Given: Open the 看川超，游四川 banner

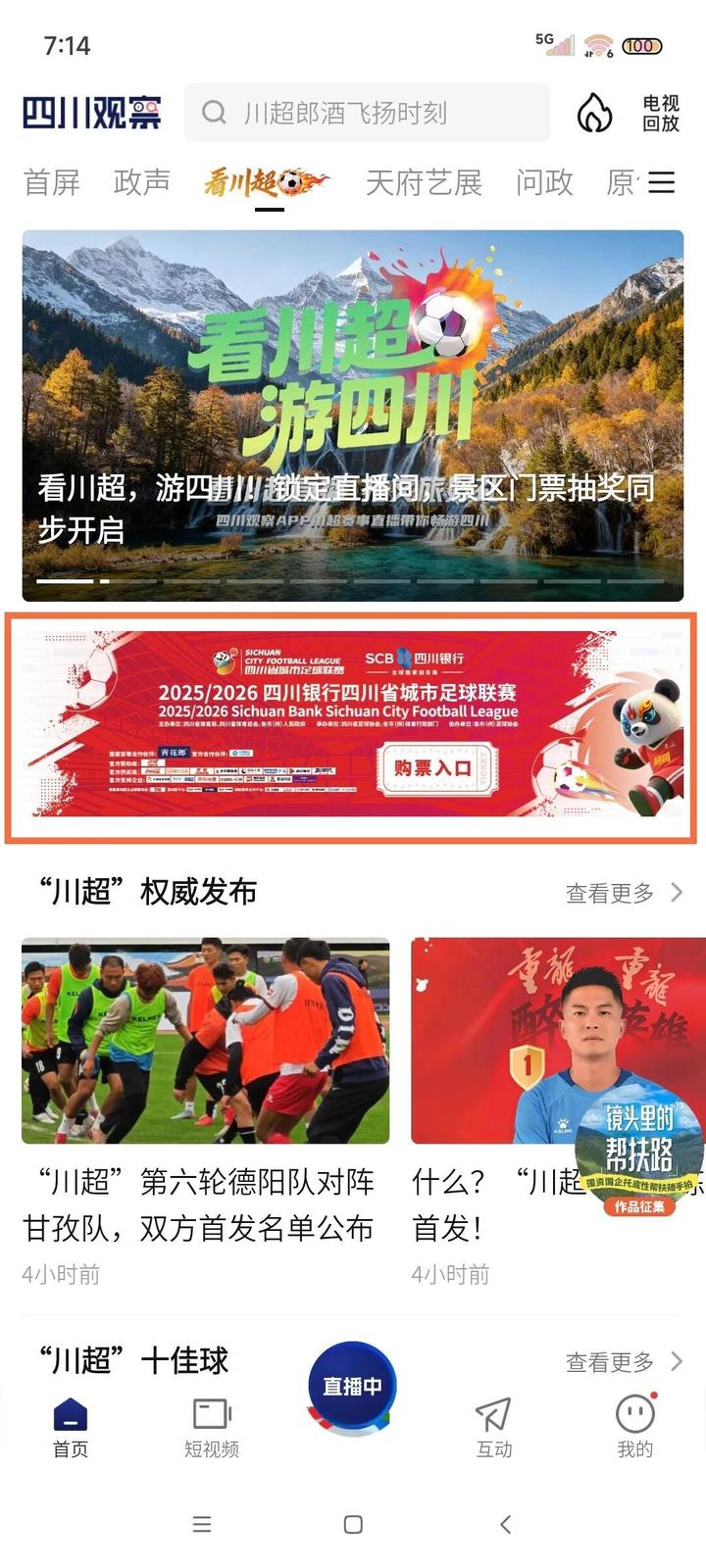Looking at the screenshot, I should coord(353,416).
